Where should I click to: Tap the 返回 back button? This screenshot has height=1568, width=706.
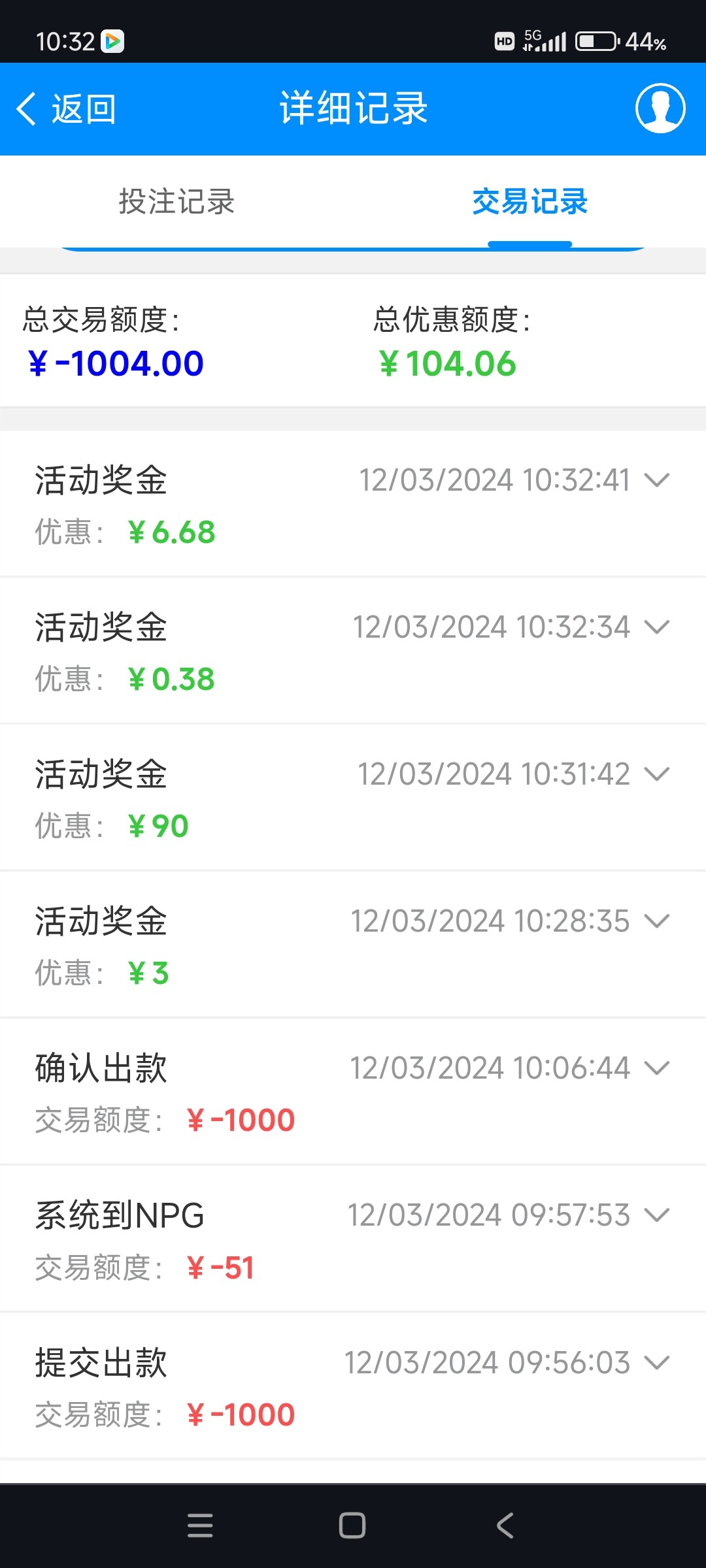(67, 109)
